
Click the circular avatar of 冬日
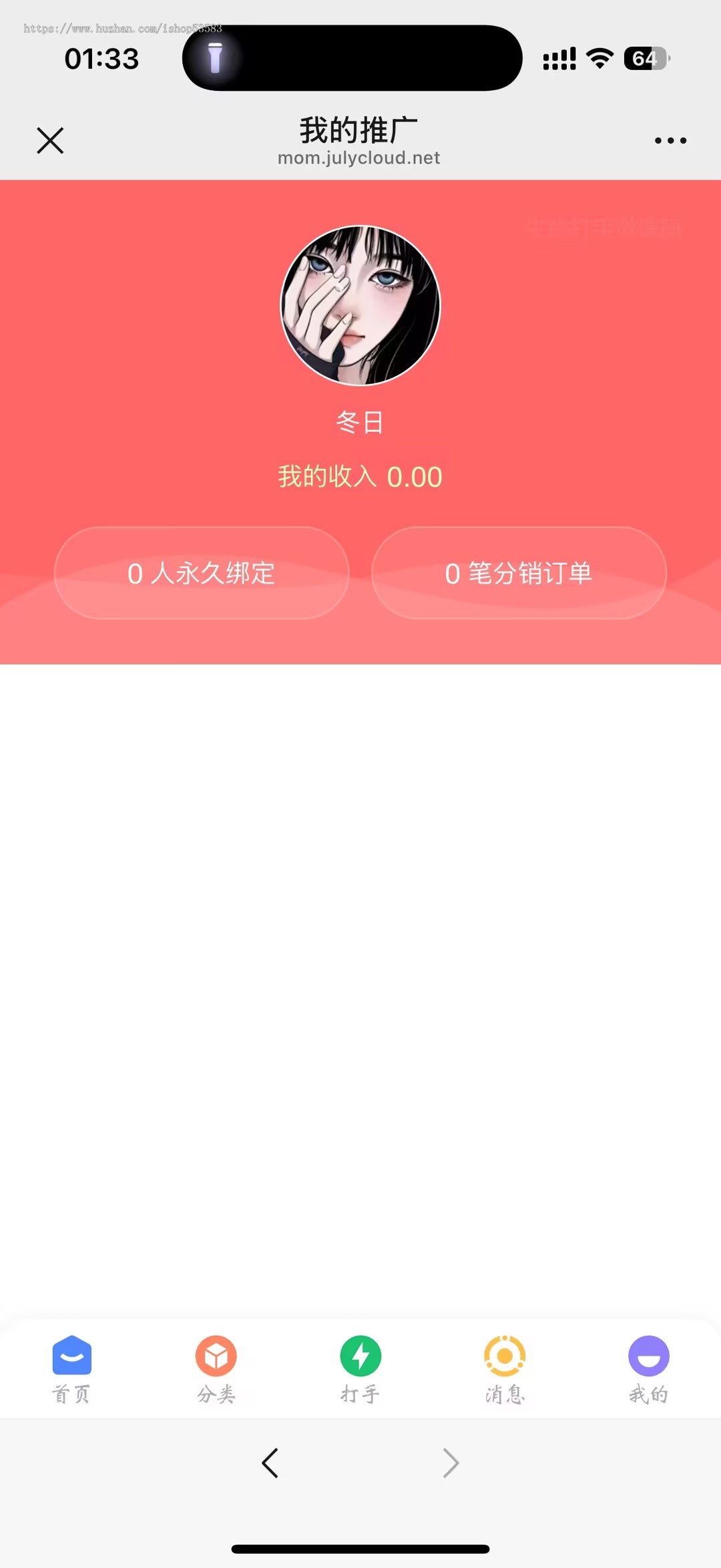point(360,306)
